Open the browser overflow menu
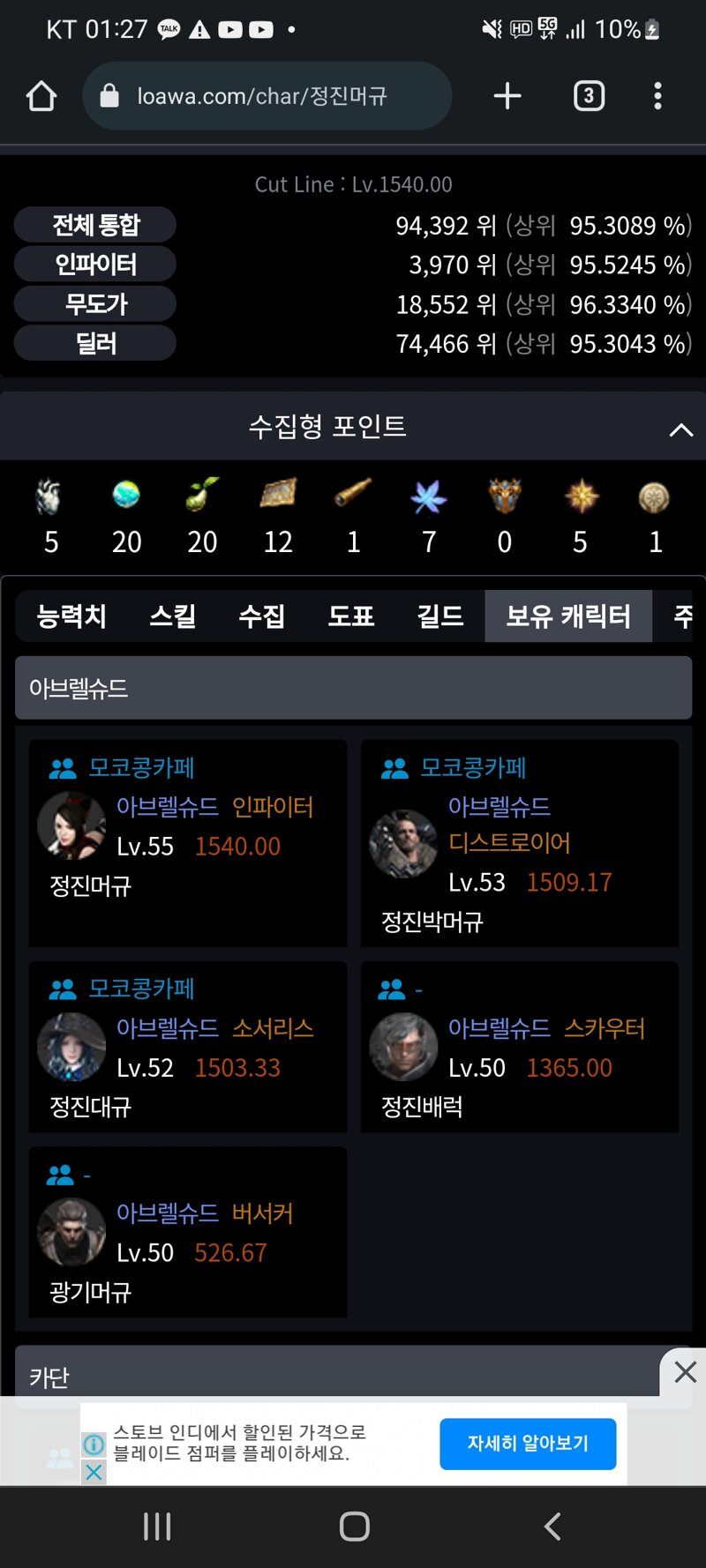 point(657,96)
